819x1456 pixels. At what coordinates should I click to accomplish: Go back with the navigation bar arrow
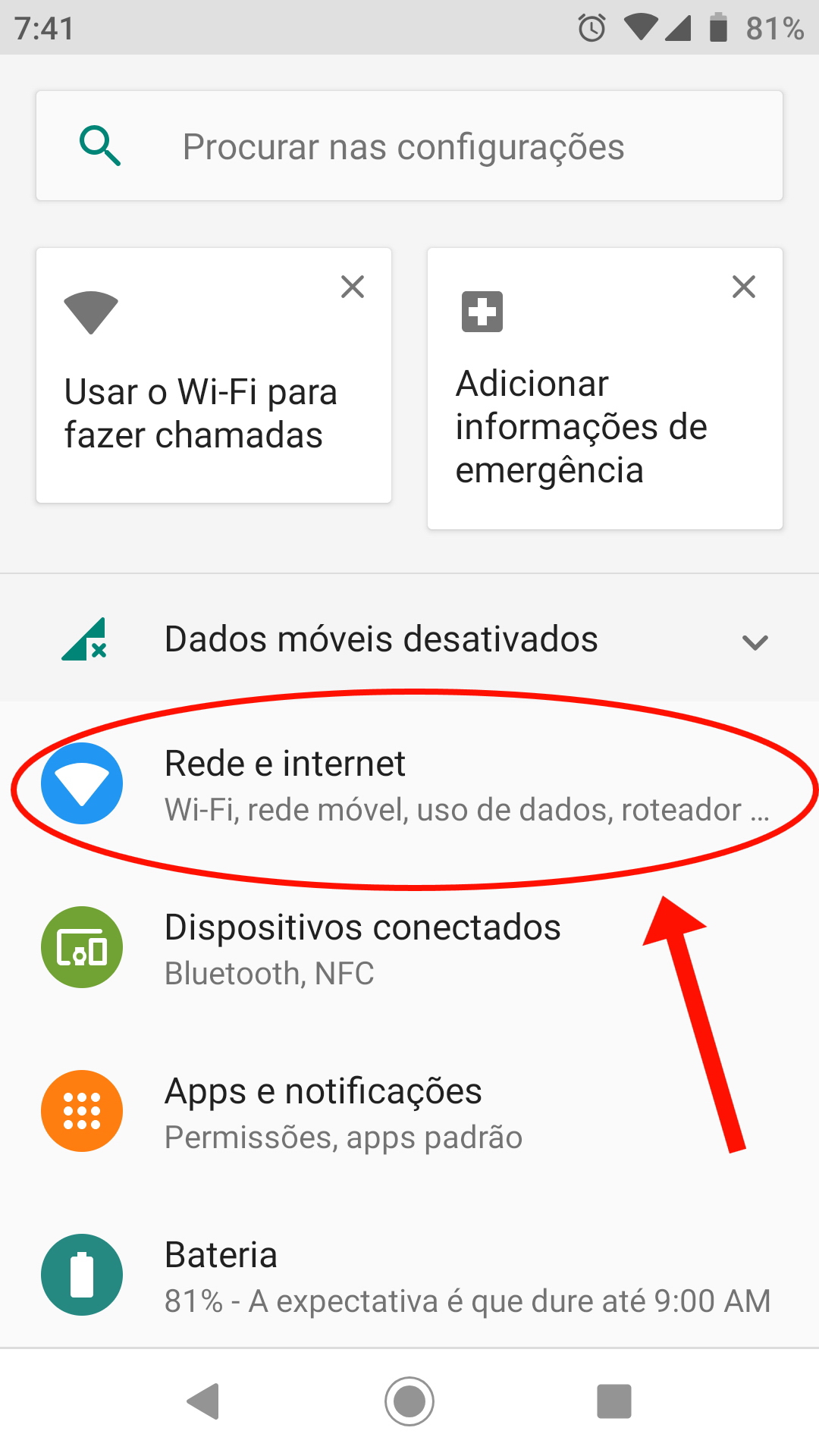click(x=203, y=1401)
